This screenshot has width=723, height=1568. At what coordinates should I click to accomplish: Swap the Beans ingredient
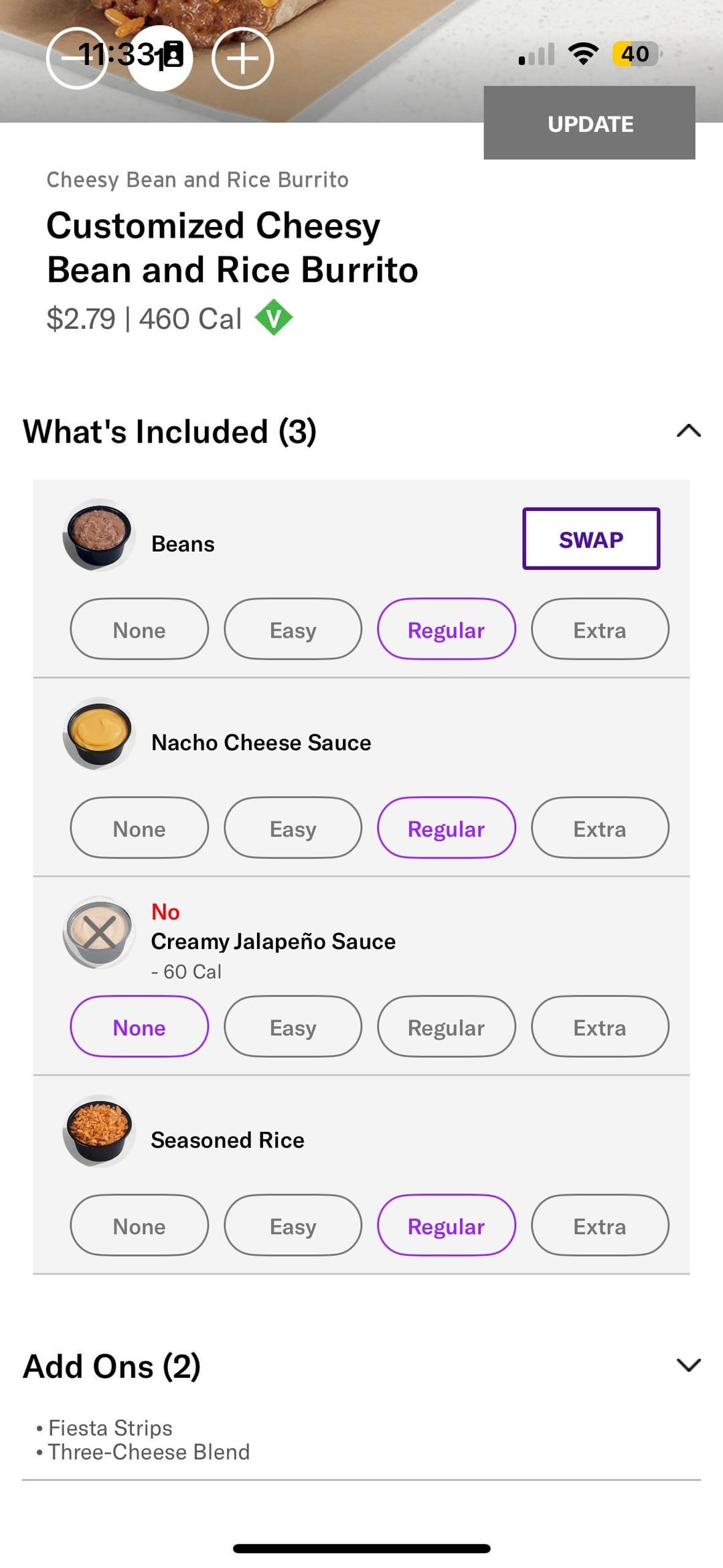tap(591, 539)
